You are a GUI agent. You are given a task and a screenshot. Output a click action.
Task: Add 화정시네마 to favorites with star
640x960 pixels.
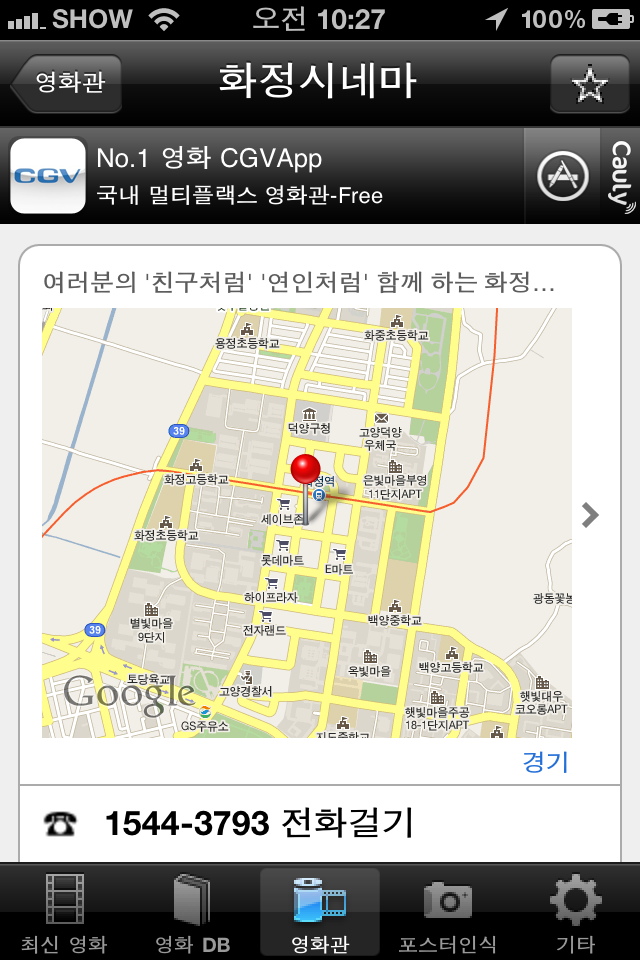coord(589,85)
